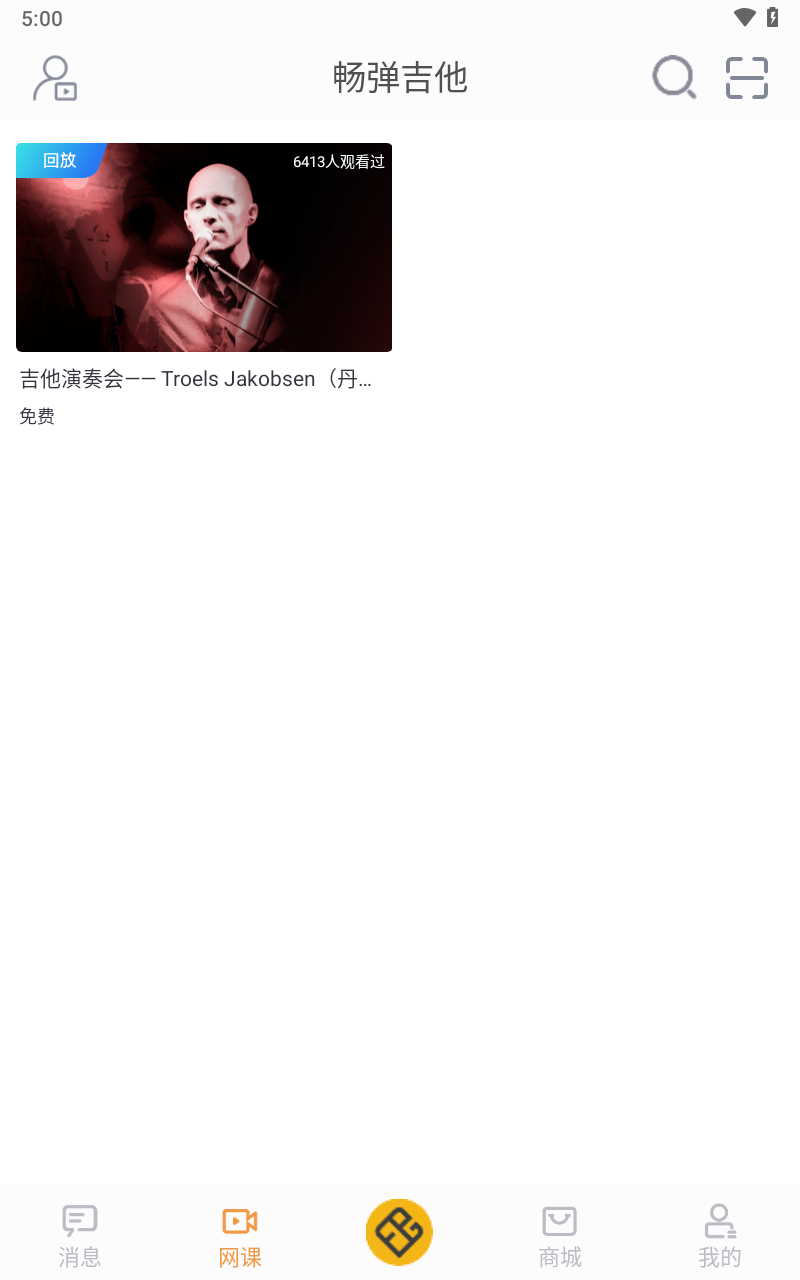Select the 网课 video camera icon
The image size is (800, 1280).
pos(239,1219)
